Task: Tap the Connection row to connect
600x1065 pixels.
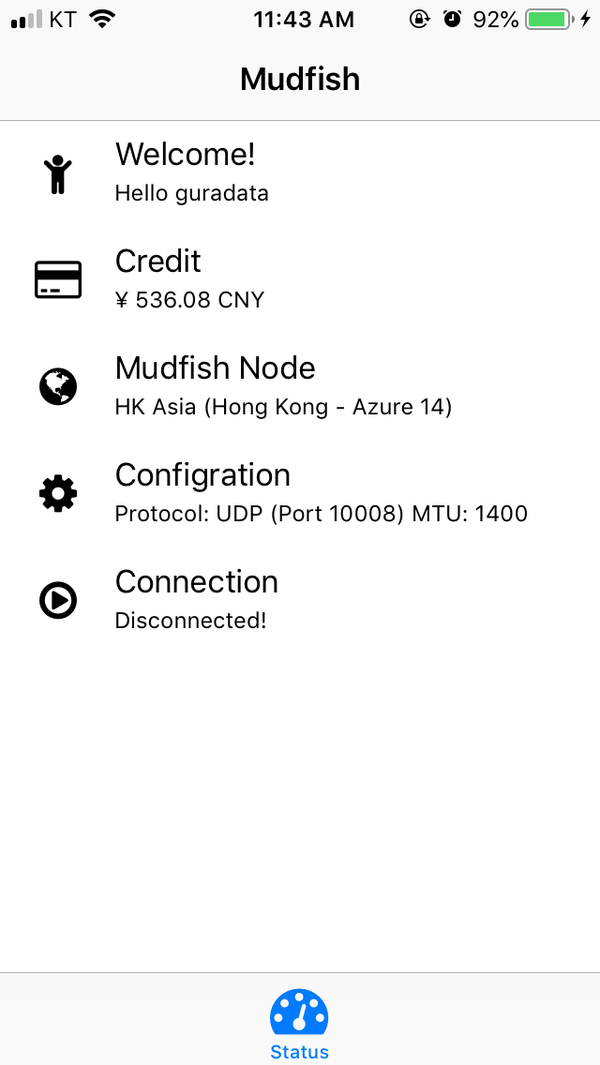Action: pos(300,600)
